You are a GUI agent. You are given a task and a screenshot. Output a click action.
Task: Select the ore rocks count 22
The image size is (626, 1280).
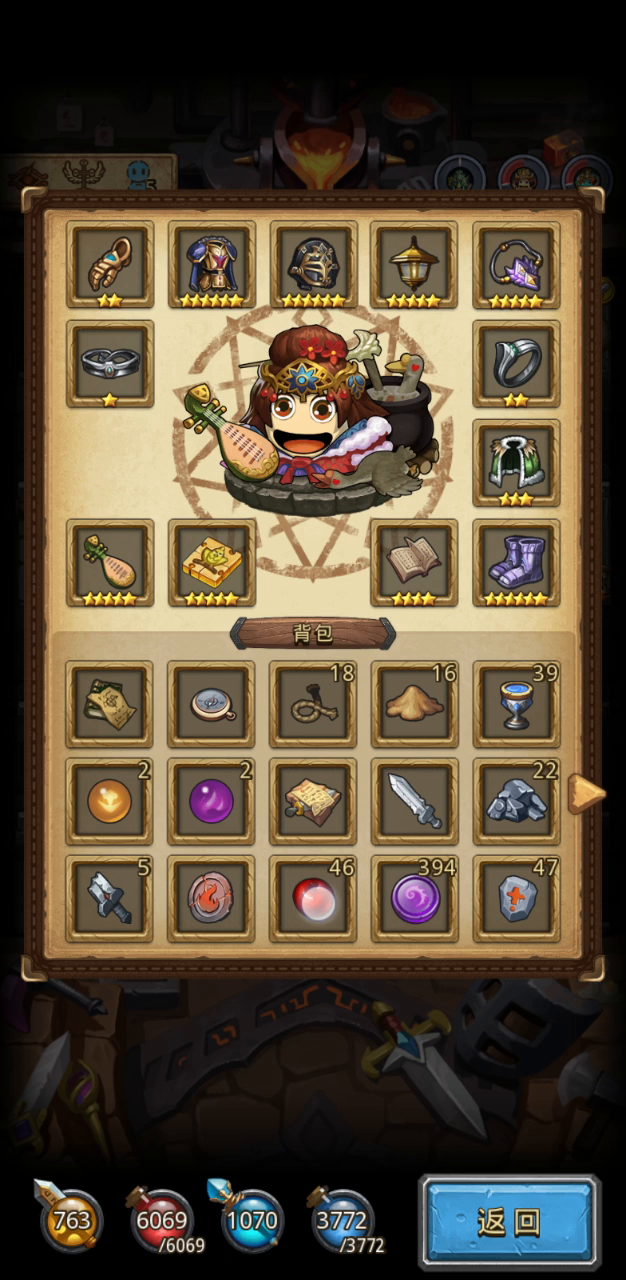pyautogui.click(x=516, y=802)
